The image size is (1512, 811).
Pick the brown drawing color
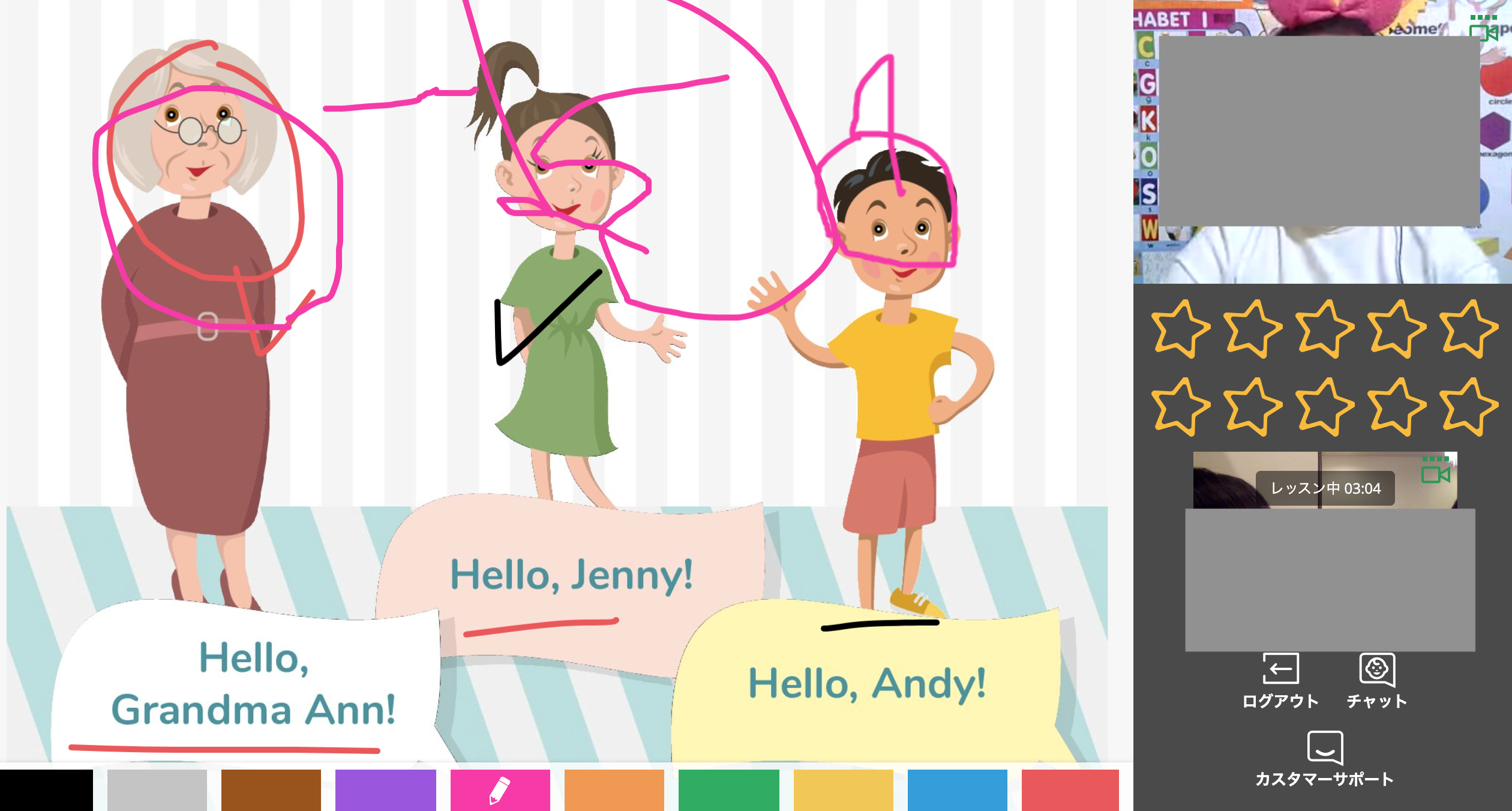(x=271, y=789)
